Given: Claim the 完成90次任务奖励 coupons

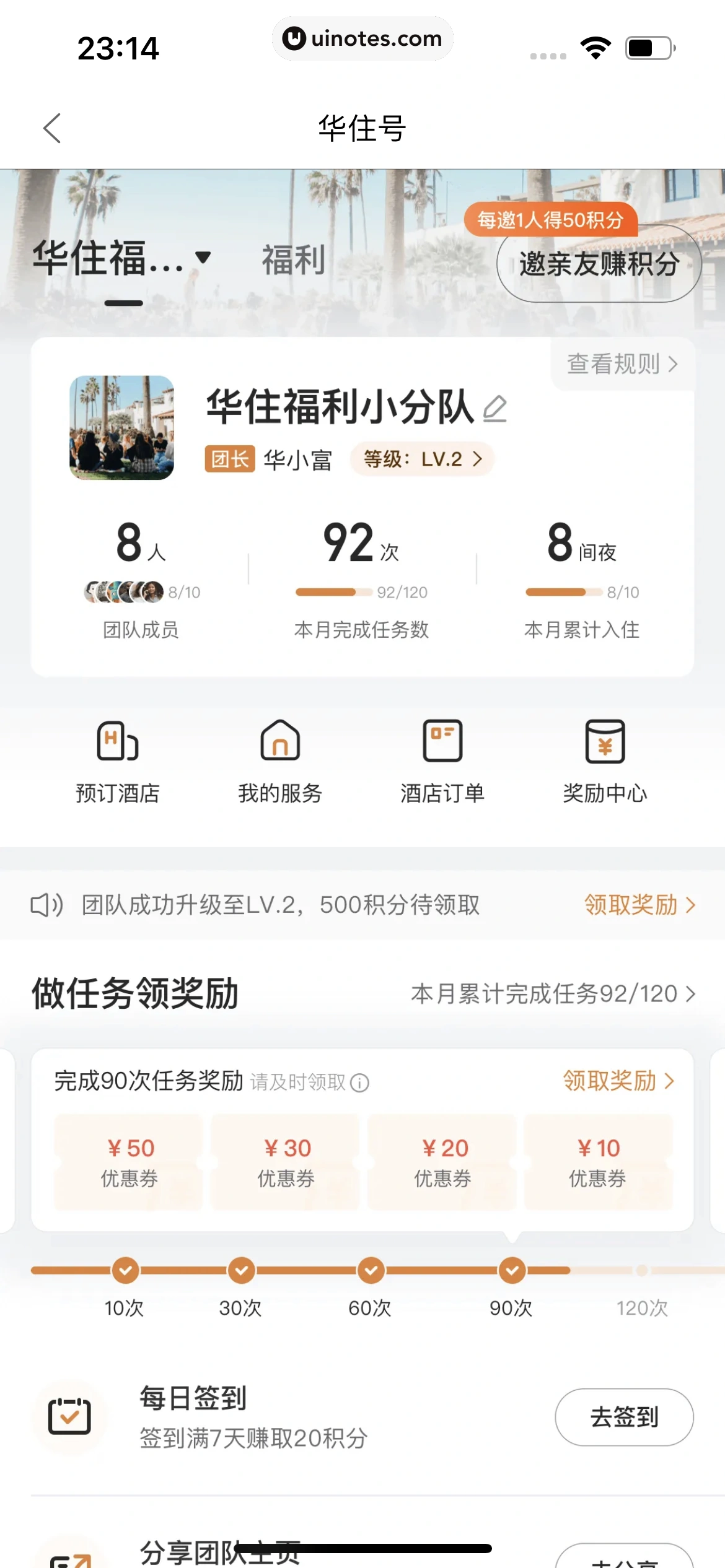Looking at the screenshot, I should point(618,1081).
